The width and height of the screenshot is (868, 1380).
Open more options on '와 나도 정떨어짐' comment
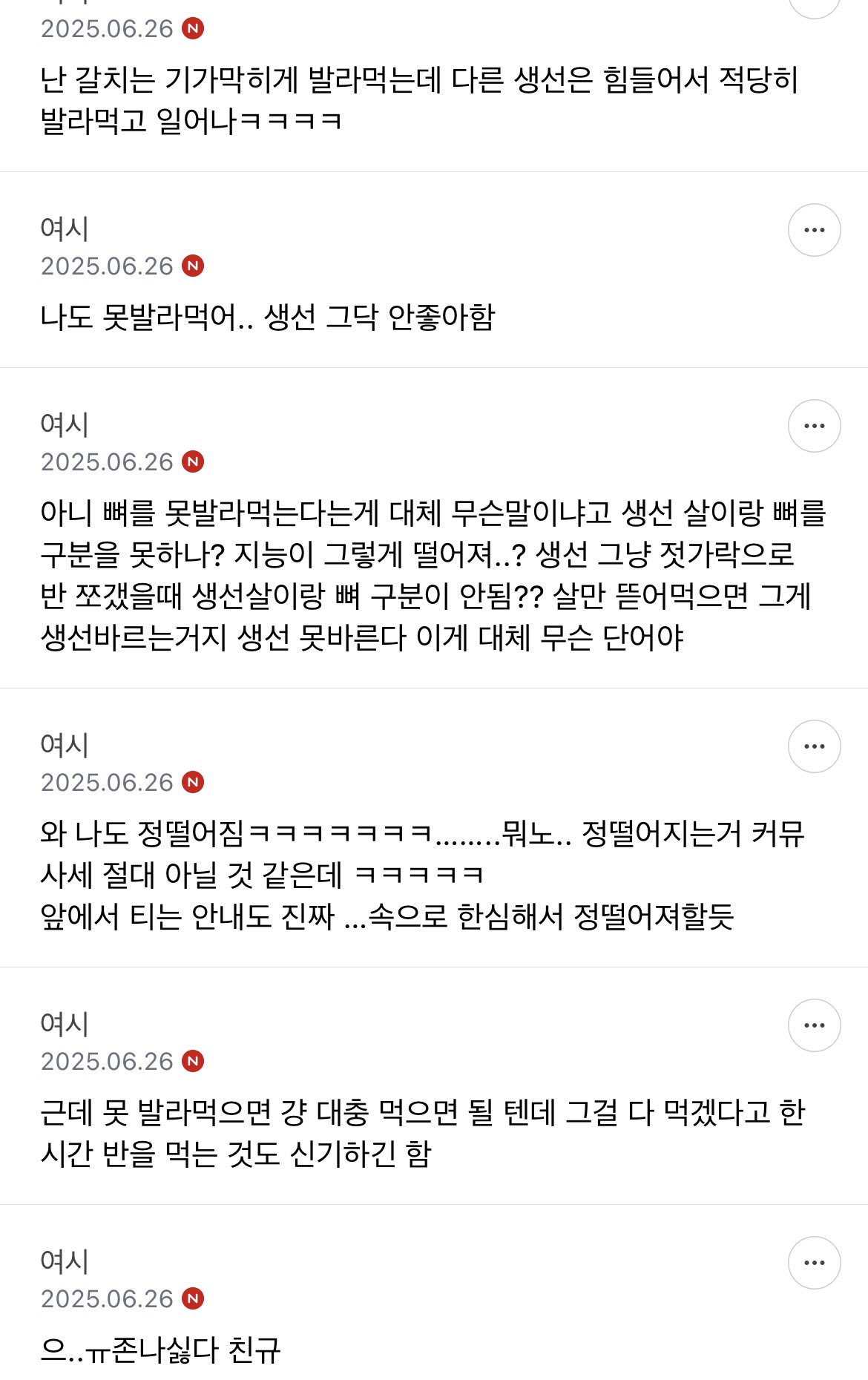[814, 746]
